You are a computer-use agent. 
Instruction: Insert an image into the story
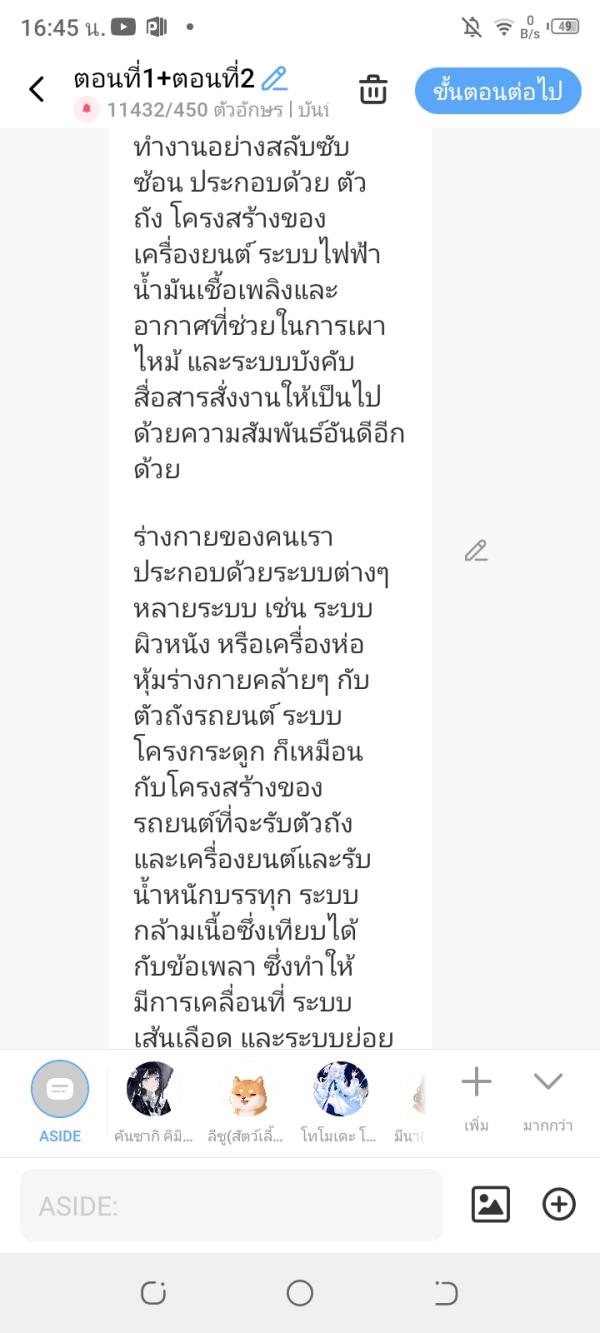(491, 1205)
